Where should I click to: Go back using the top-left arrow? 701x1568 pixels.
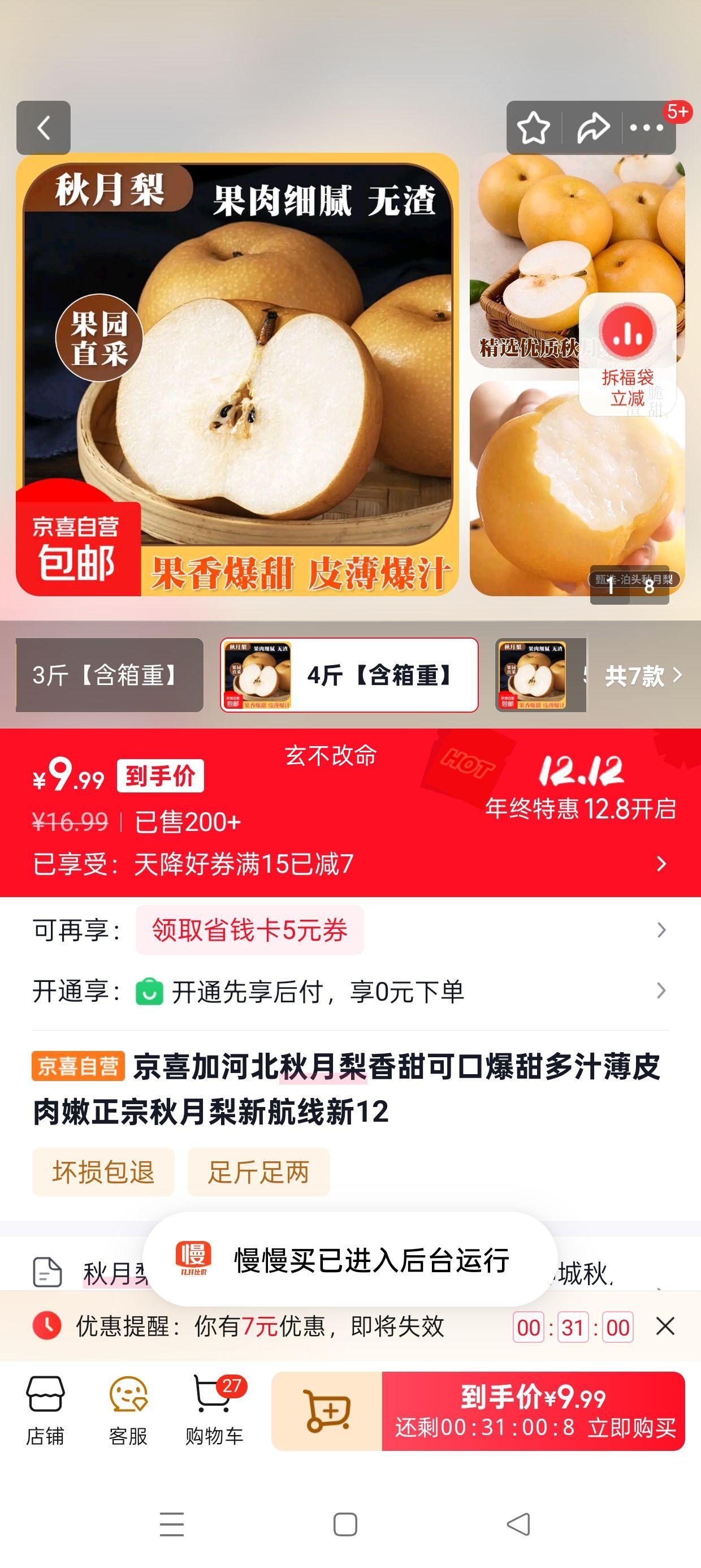click(43, 128)
